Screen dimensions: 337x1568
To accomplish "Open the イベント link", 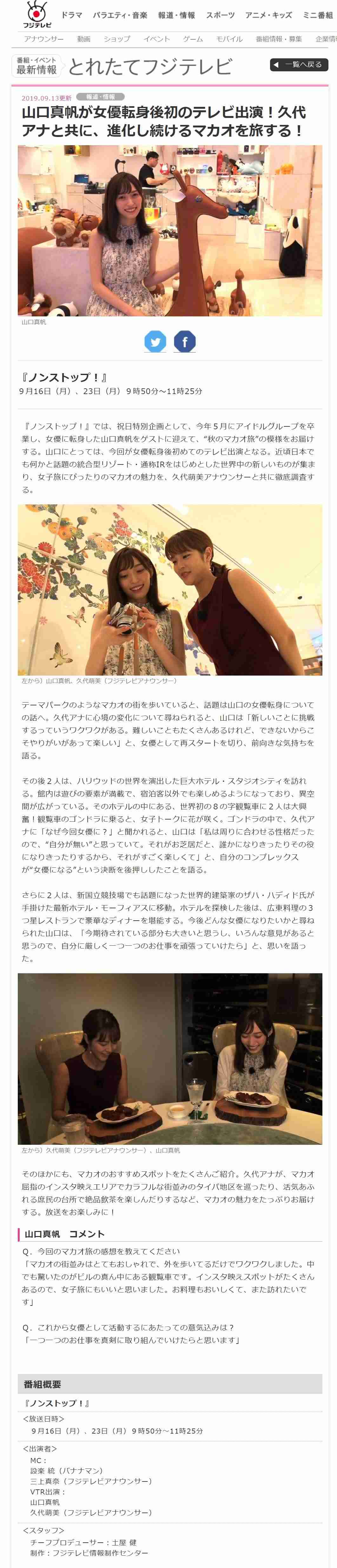I will coord(157,39).
